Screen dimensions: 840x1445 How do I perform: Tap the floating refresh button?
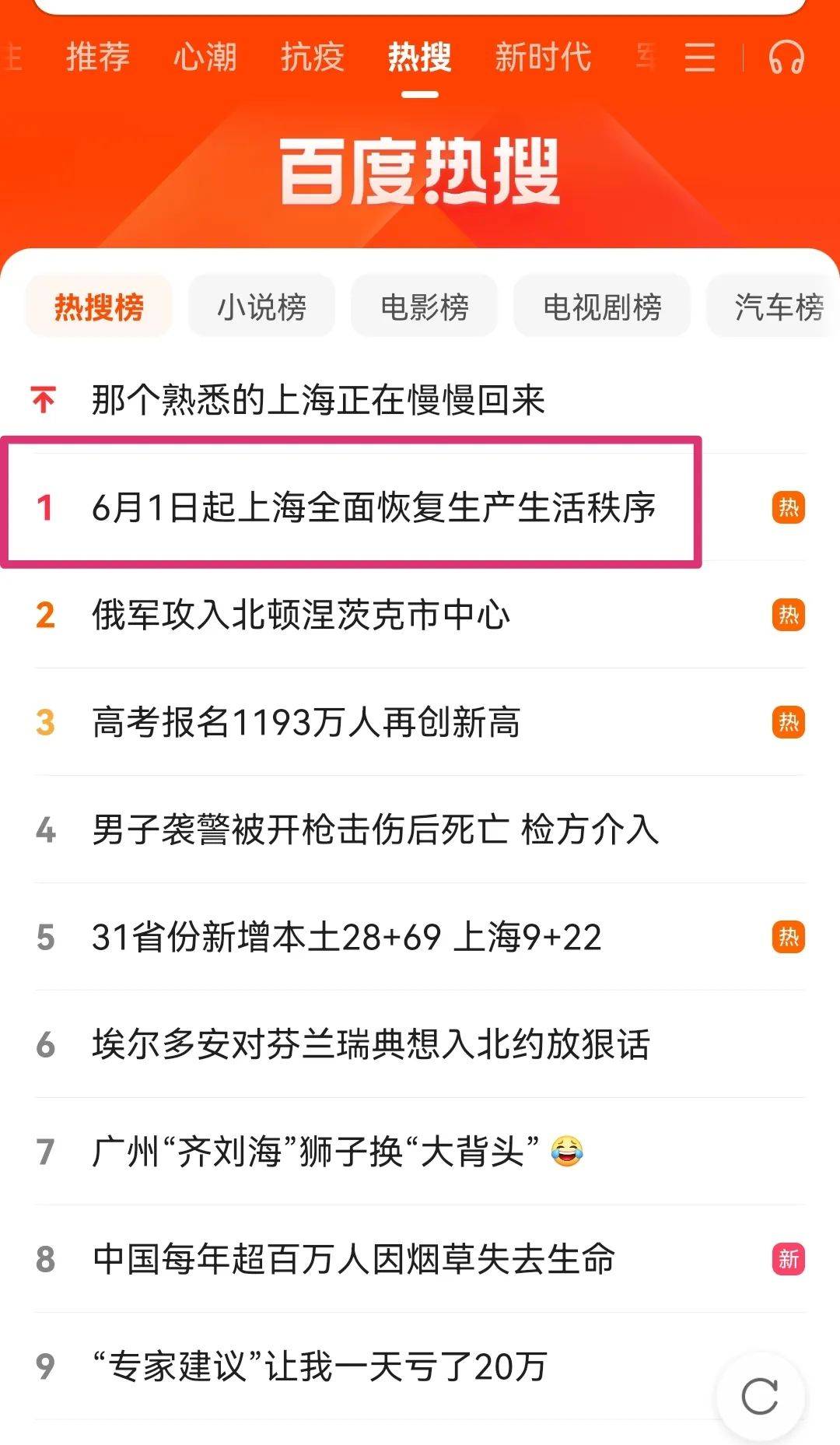[x=760, y=1396]
